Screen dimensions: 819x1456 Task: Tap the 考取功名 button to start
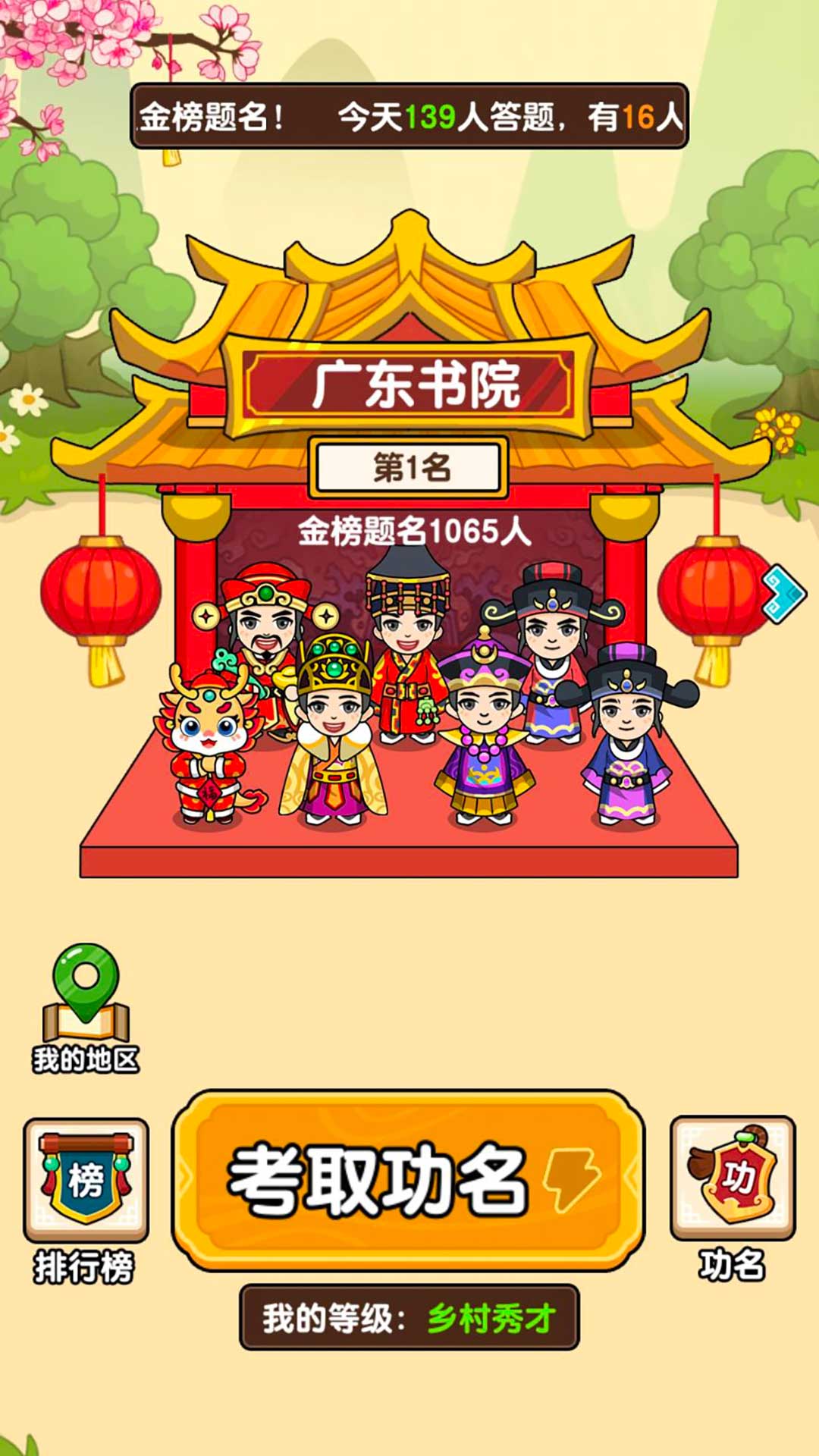point(409,1181)
